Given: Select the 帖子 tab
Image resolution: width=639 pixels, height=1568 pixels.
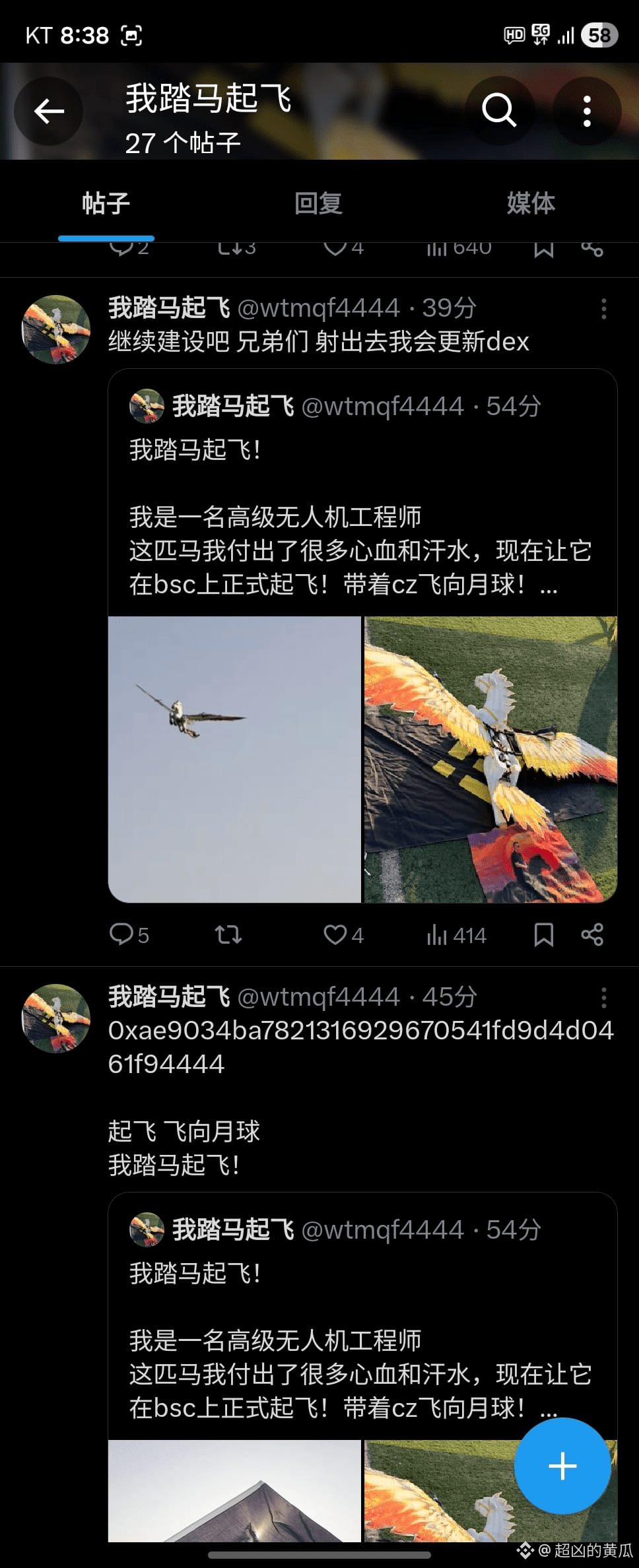Looking at the screenshot, I should tap(106, 203).
